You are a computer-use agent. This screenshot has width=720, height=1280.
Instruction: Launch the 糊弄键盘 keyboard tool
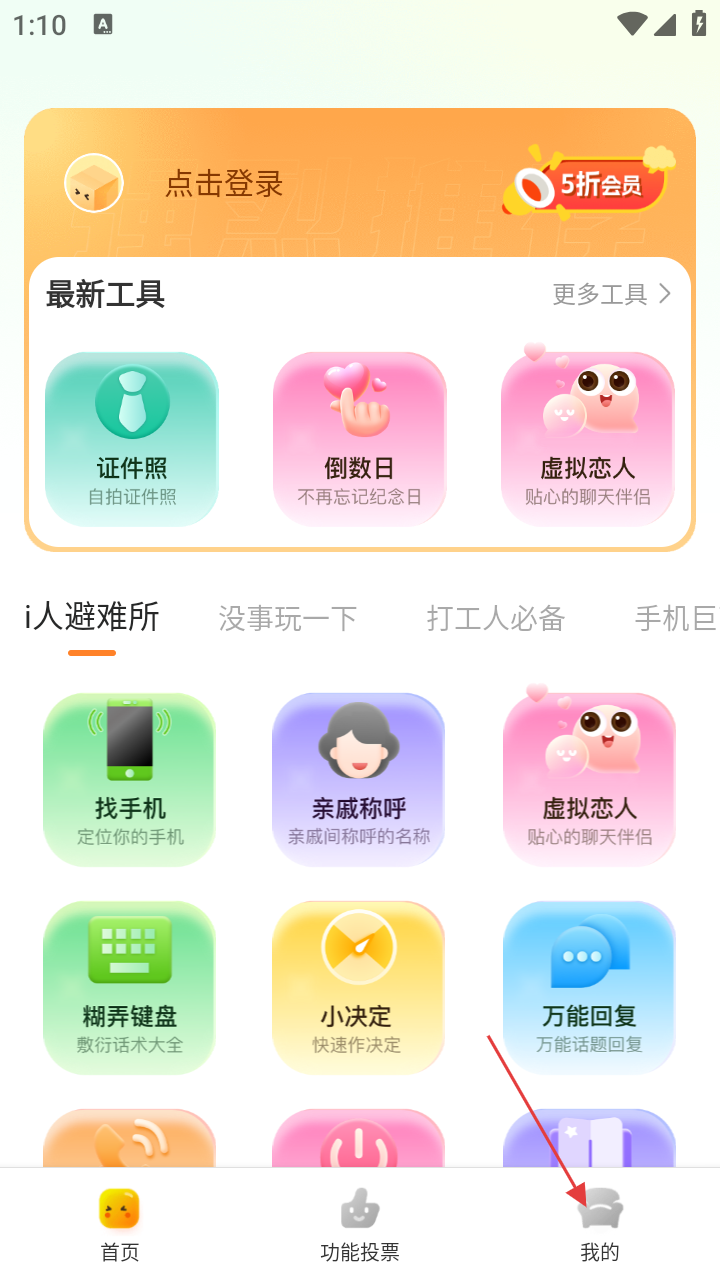130,987
